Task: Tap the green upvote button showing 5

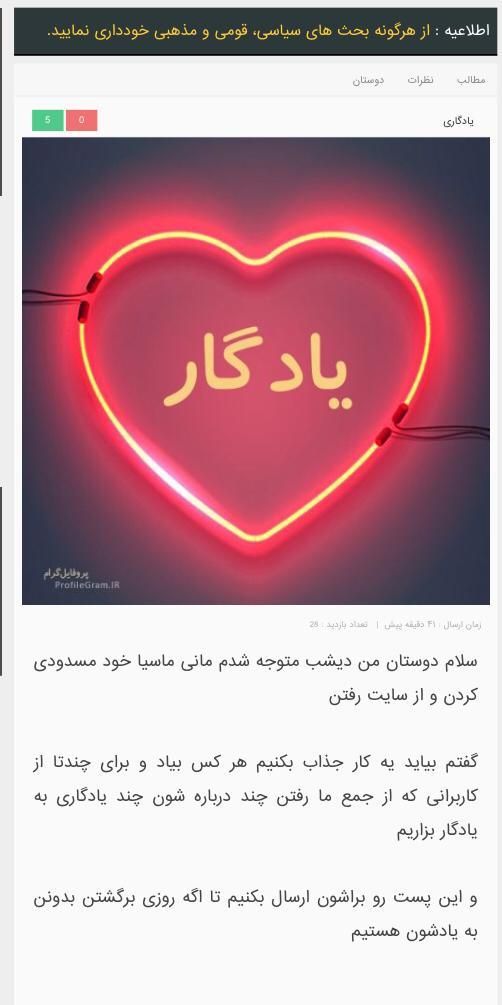Action: pos(48,120)
